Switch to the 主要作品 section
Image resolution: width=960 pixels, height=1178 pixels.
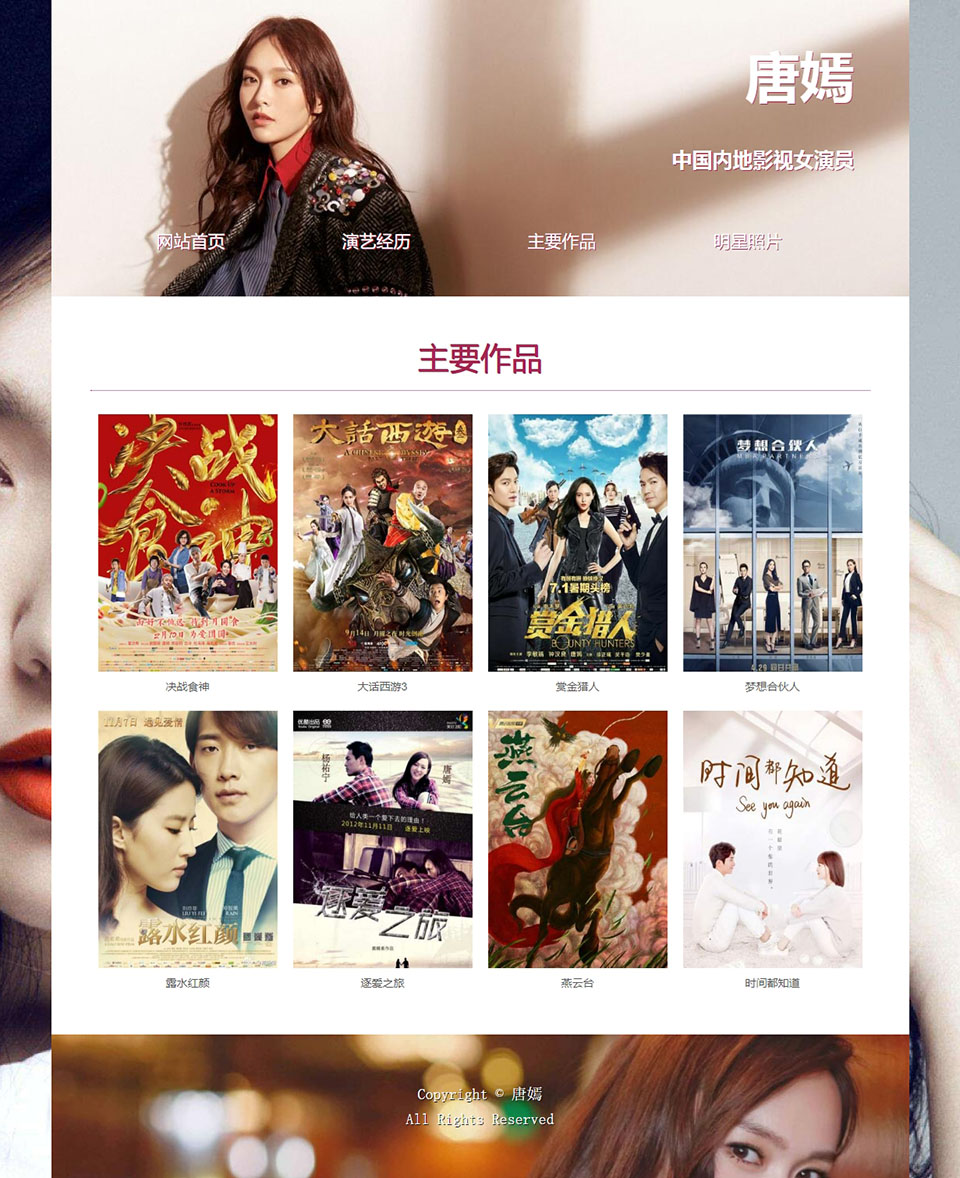click(x=561, y=242)
